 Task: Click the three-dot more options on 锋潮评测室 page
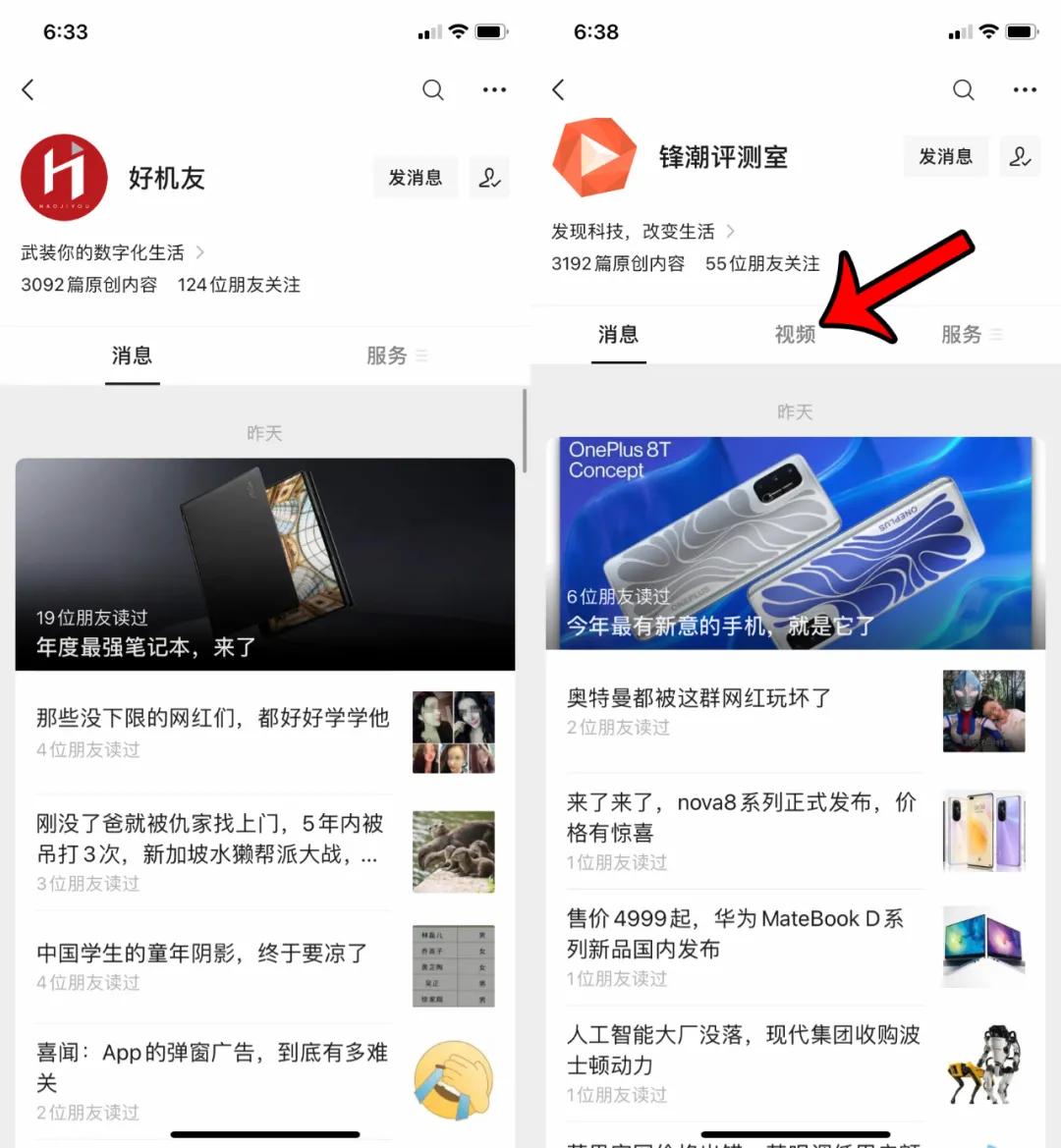[x=1025, y=89]
